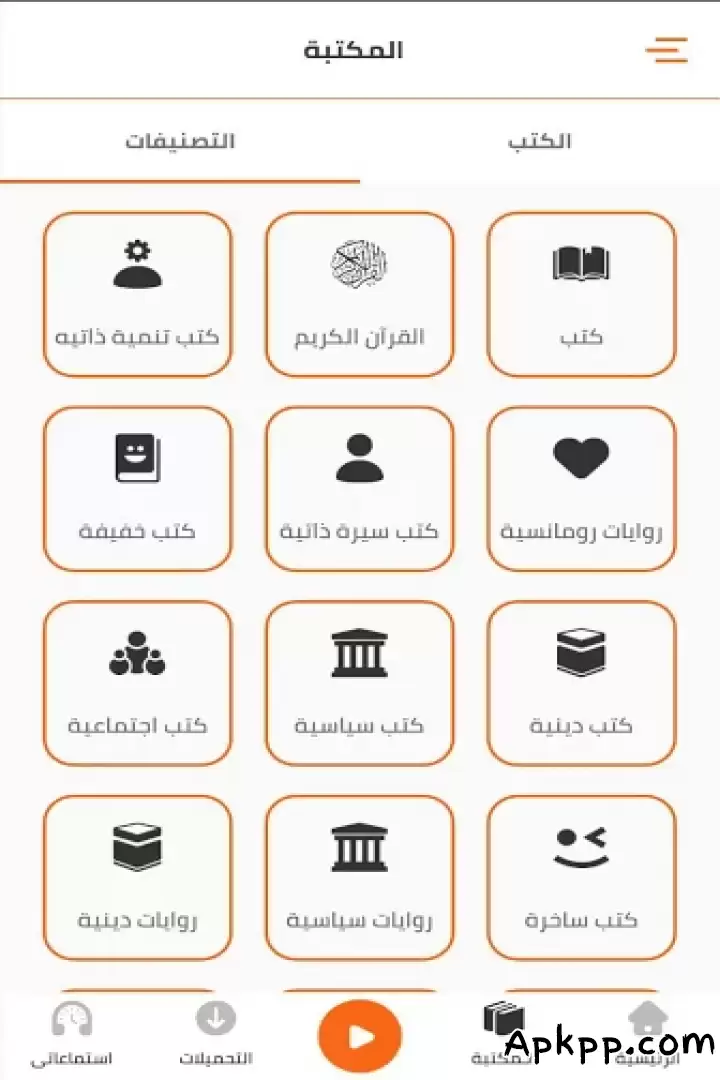Viewport: 720px width, 1080px height.
Task: Select the people group icon of كتب اجتماعية
Action: (137, 655)
